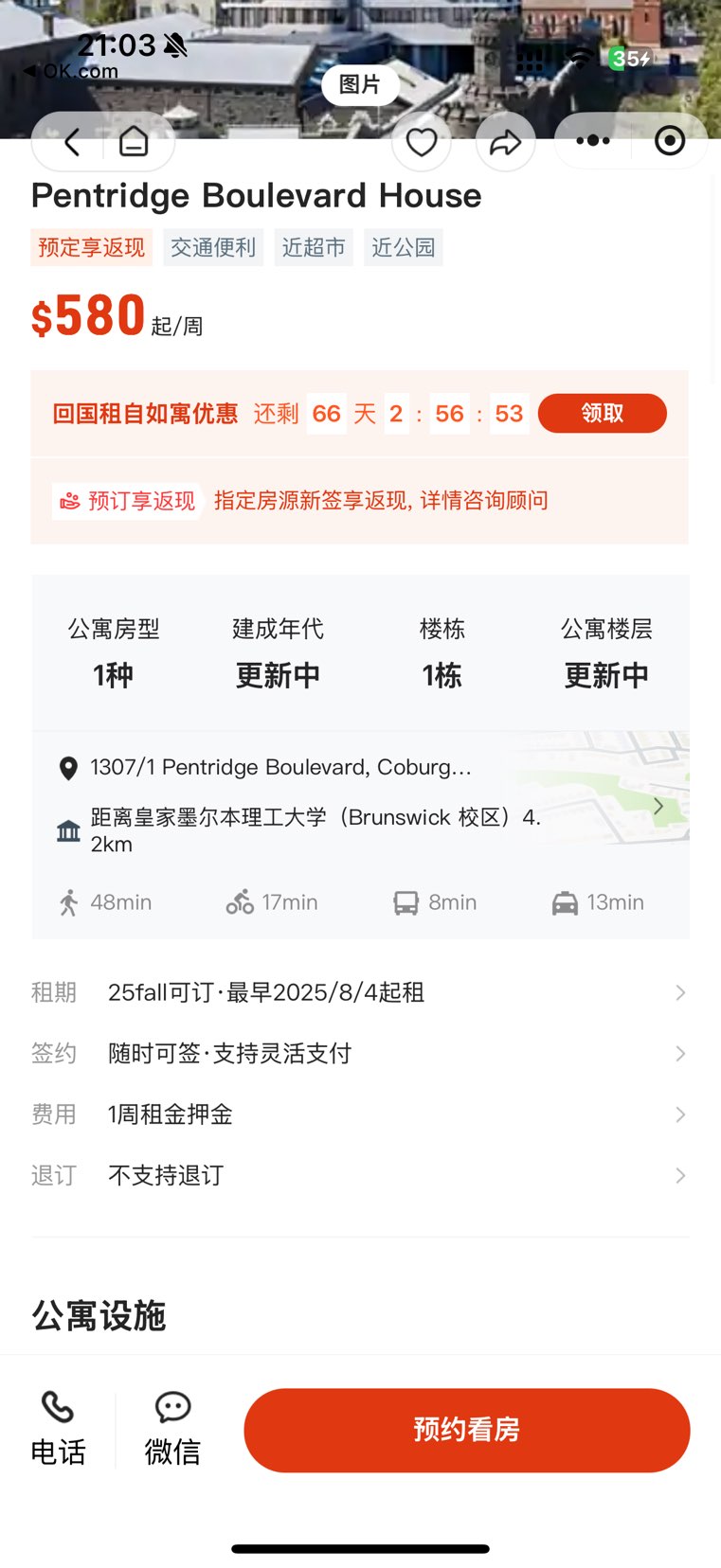This screenshot has width=721, height=1568.
Task: Call the agent via 电话
Action: (58, 1429)
